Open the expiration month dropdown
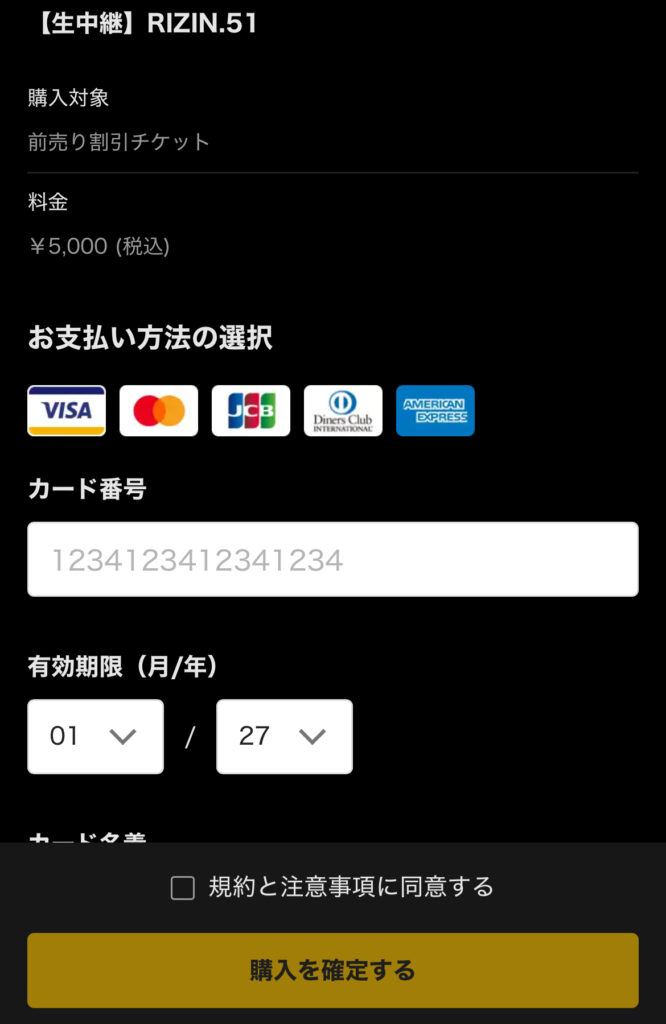The image size is (666, 1024). pos(95,737)
